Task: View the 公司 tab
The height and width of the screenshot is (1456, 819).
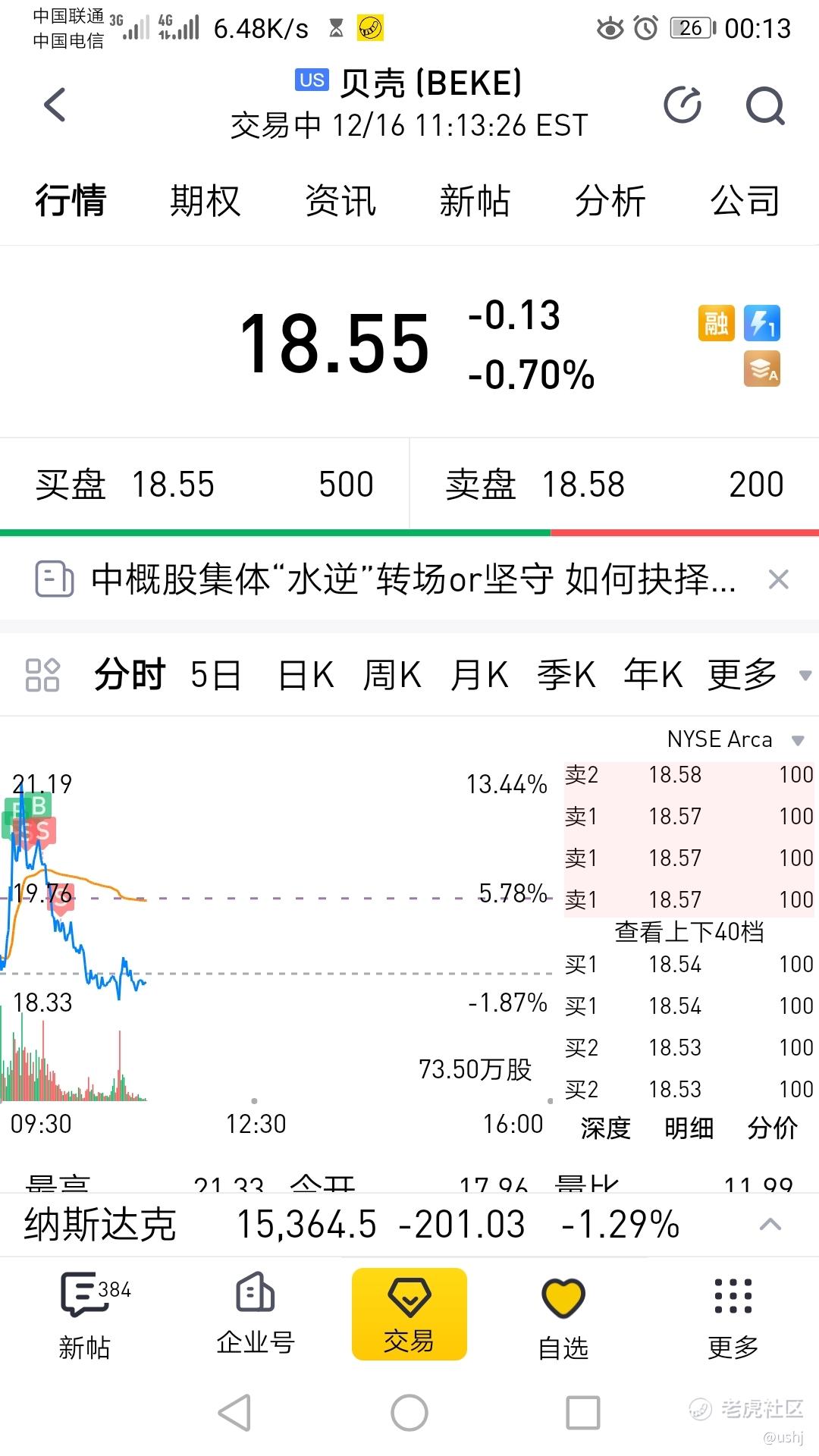Action: (745, 201)
